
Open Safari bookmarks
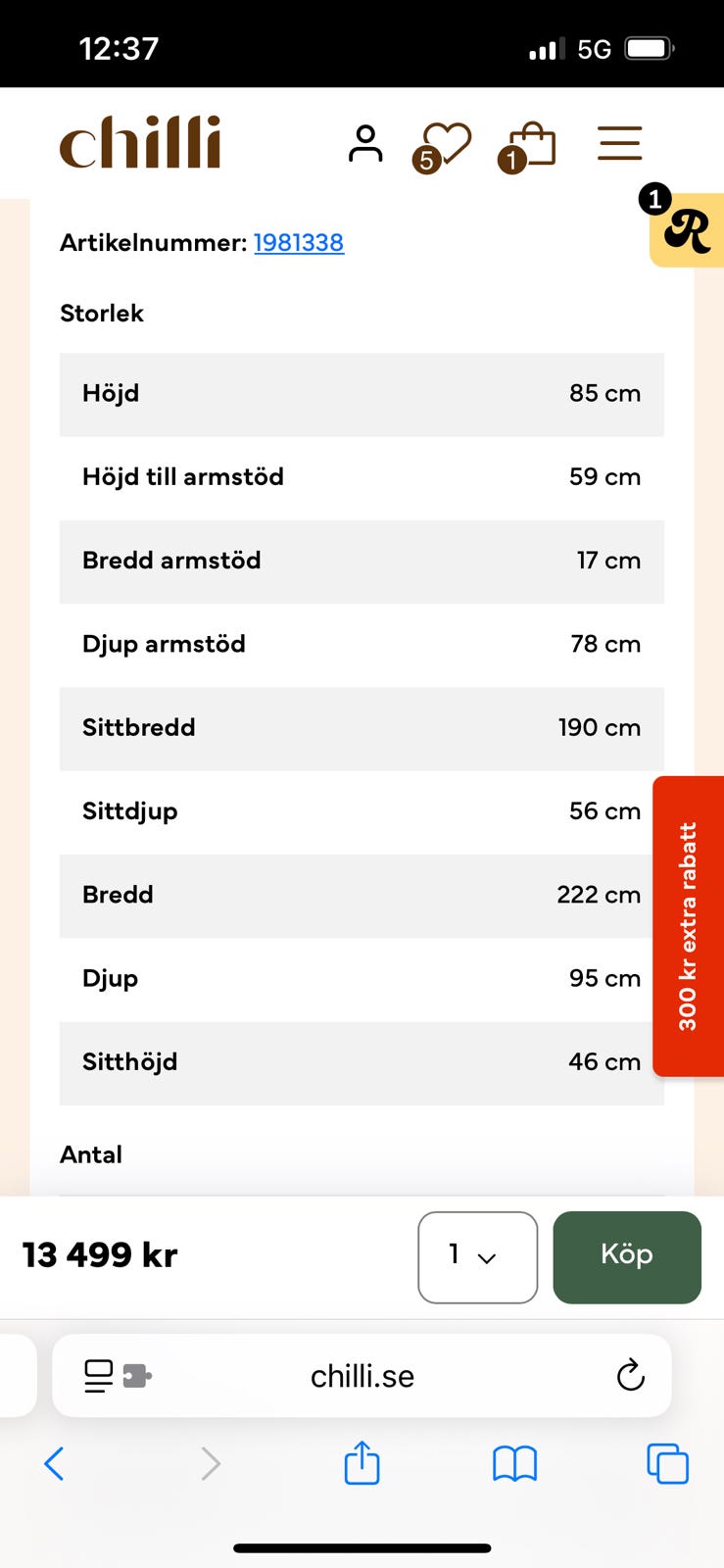click(x=514, y=1464)
